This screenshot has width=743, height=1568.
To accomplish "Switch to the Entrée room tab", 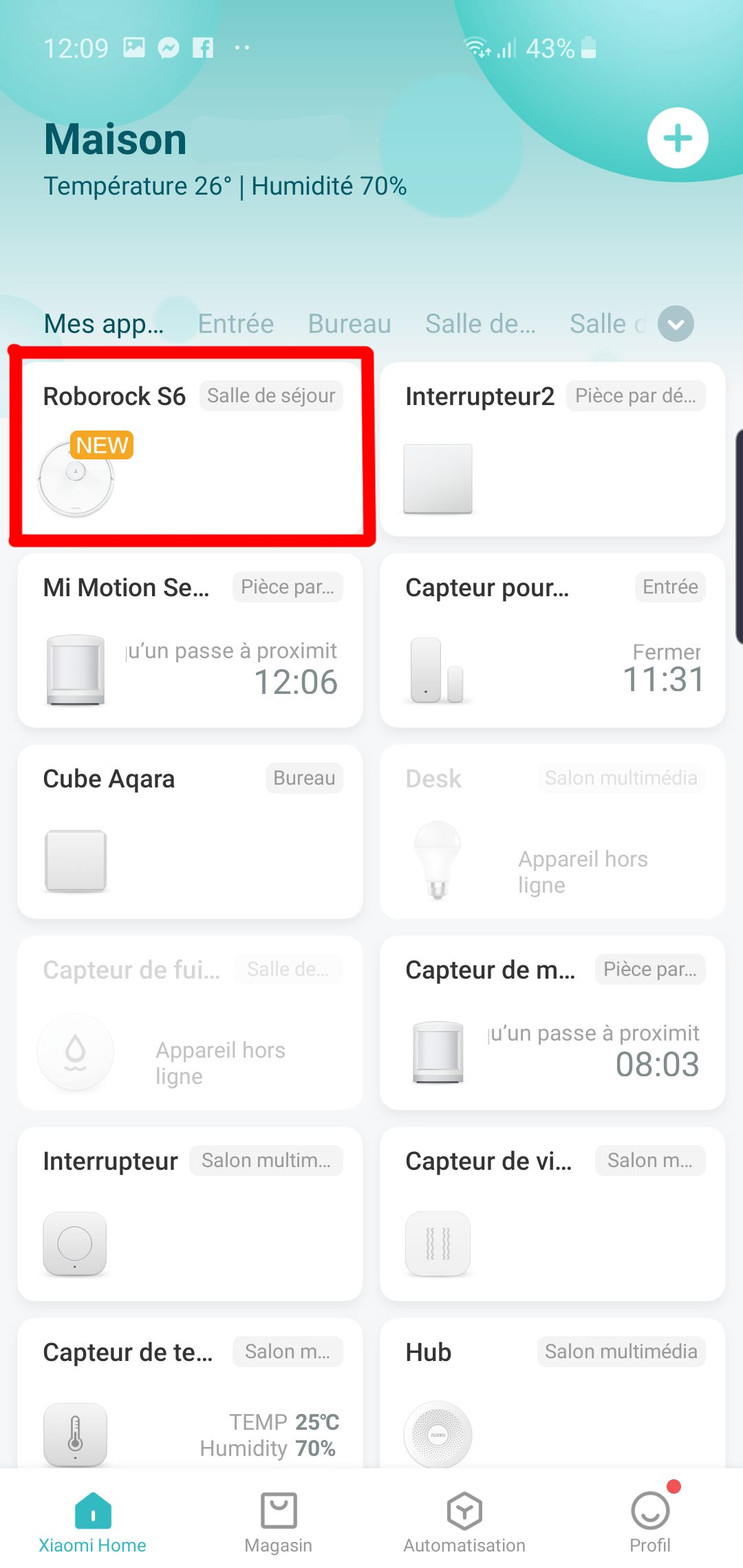I will pos(236,324).
